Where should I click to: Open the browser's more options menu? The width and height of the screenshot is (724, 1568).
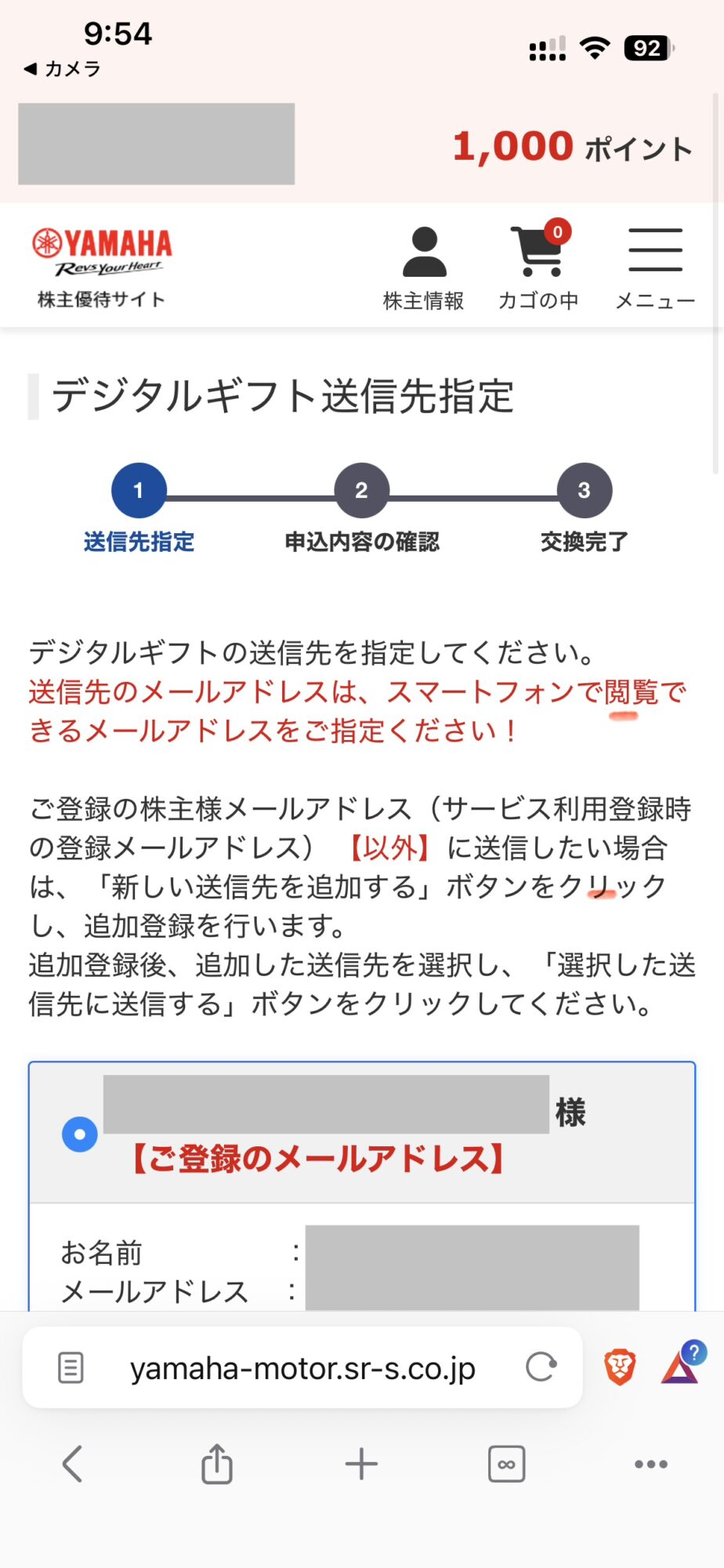[651, 1464]
